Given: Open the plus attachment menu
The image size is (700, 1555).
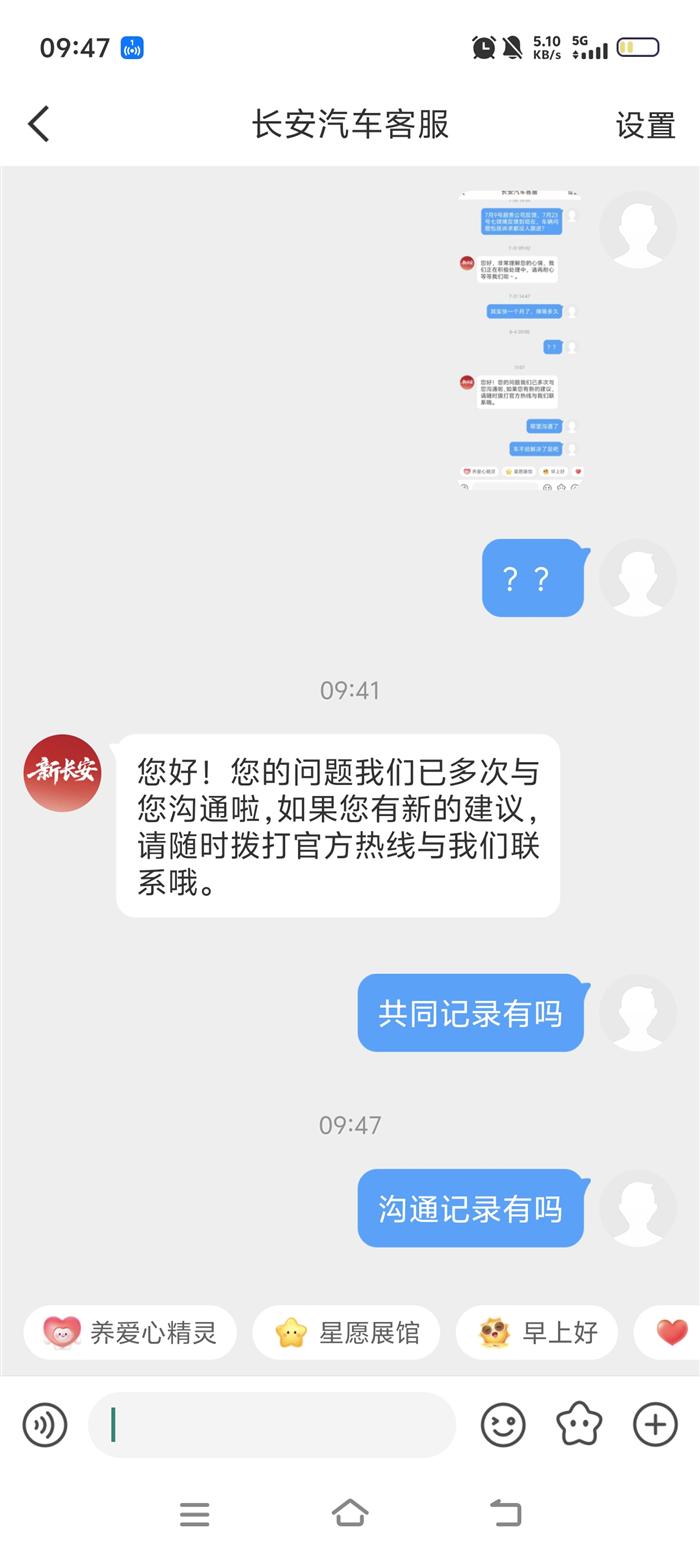Looking at the screenshot, I should tap(655, 1424).
